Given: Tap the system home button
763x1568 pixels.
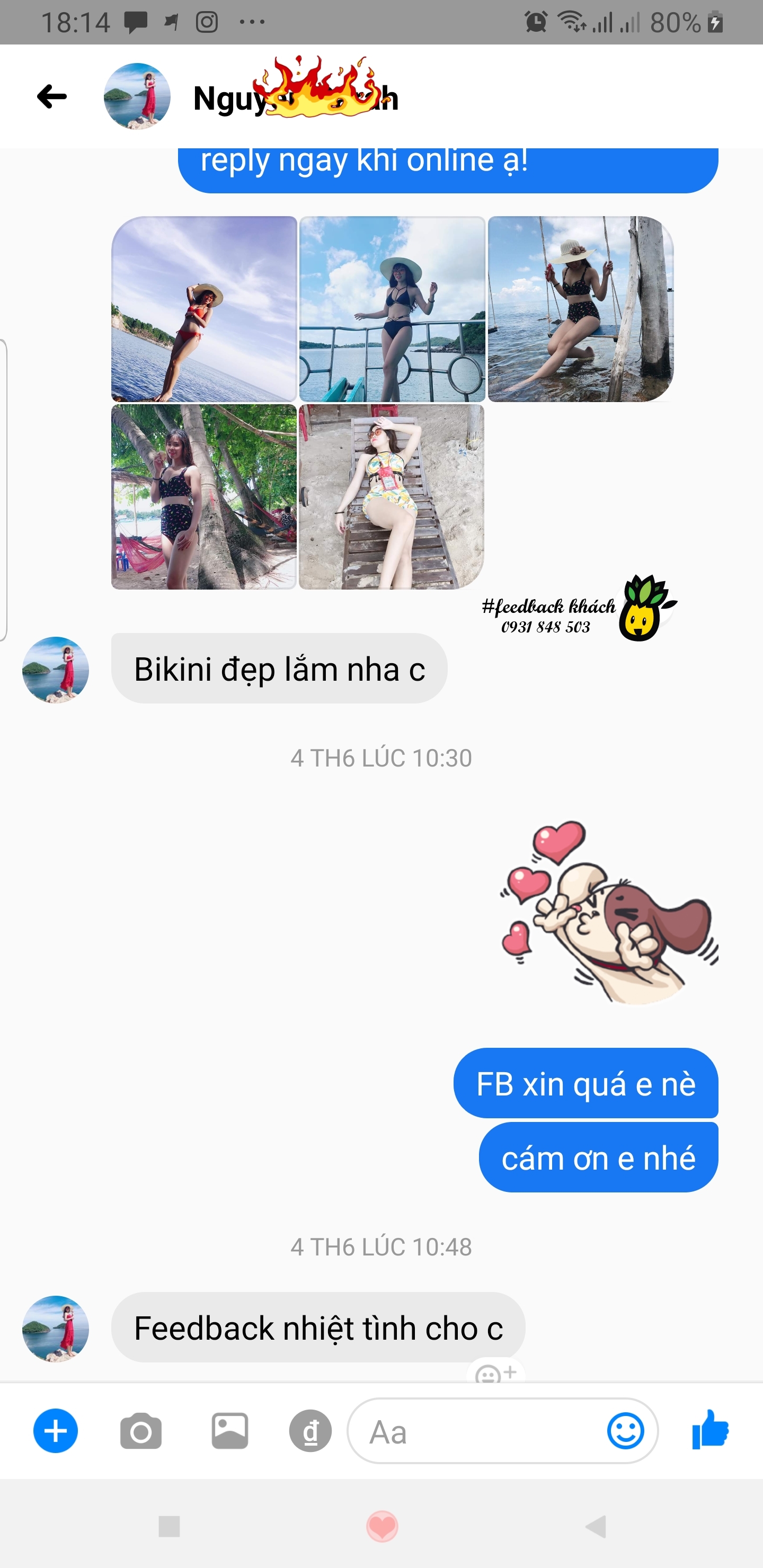Looking at the screenshot, I should pos(382,1526).
